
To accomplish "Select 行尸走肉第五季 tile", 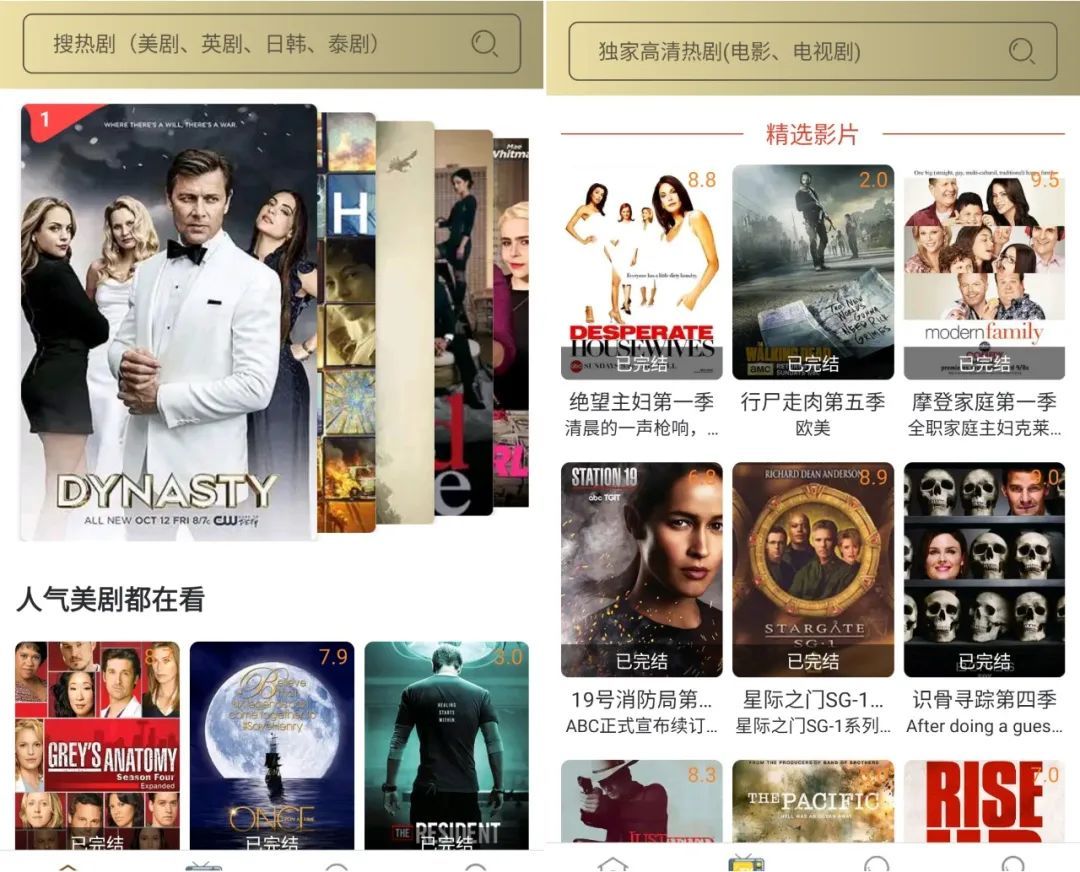I will tap(813, 272).
